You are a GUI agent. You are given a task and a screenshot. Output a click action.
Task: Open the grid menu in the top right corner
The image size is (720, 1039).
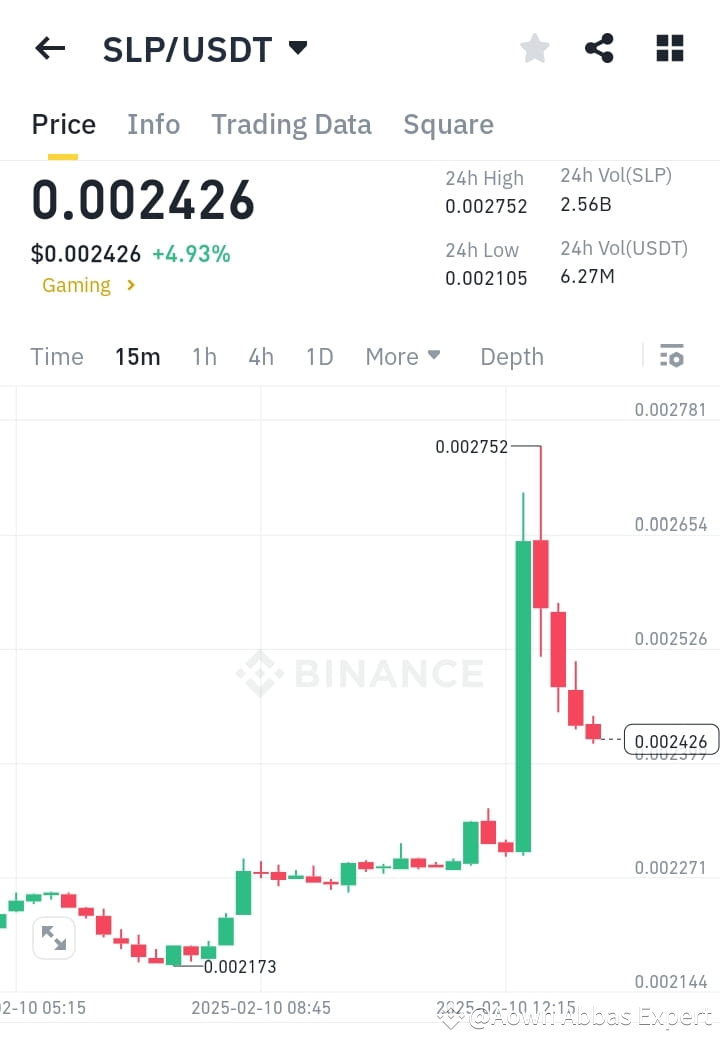point(669,47)
